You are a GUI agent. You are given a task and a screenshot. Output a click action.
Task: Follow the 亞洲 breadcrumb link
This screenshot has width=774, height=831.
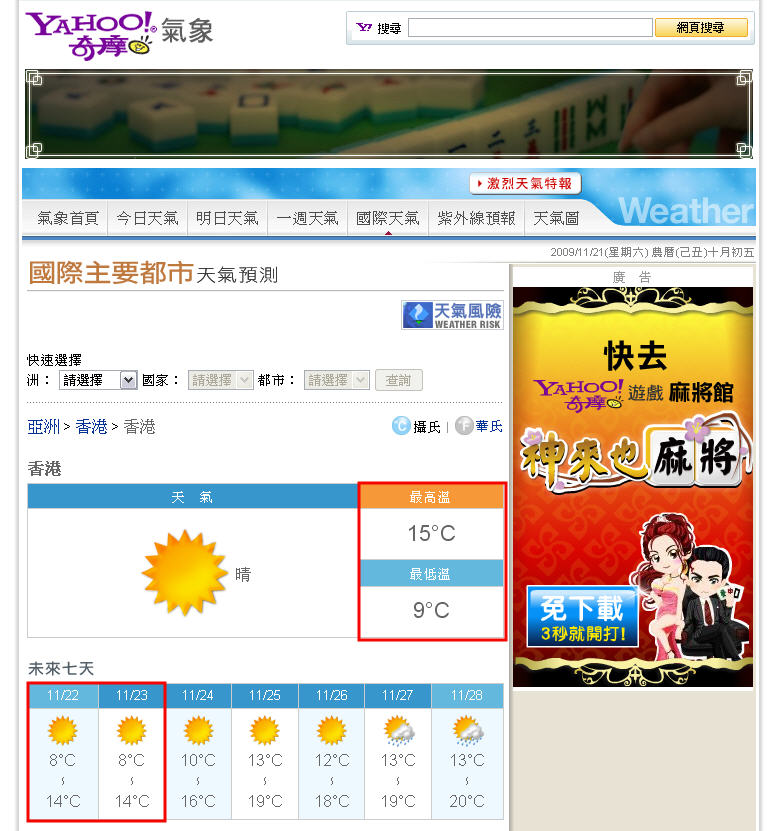[44, 427]
